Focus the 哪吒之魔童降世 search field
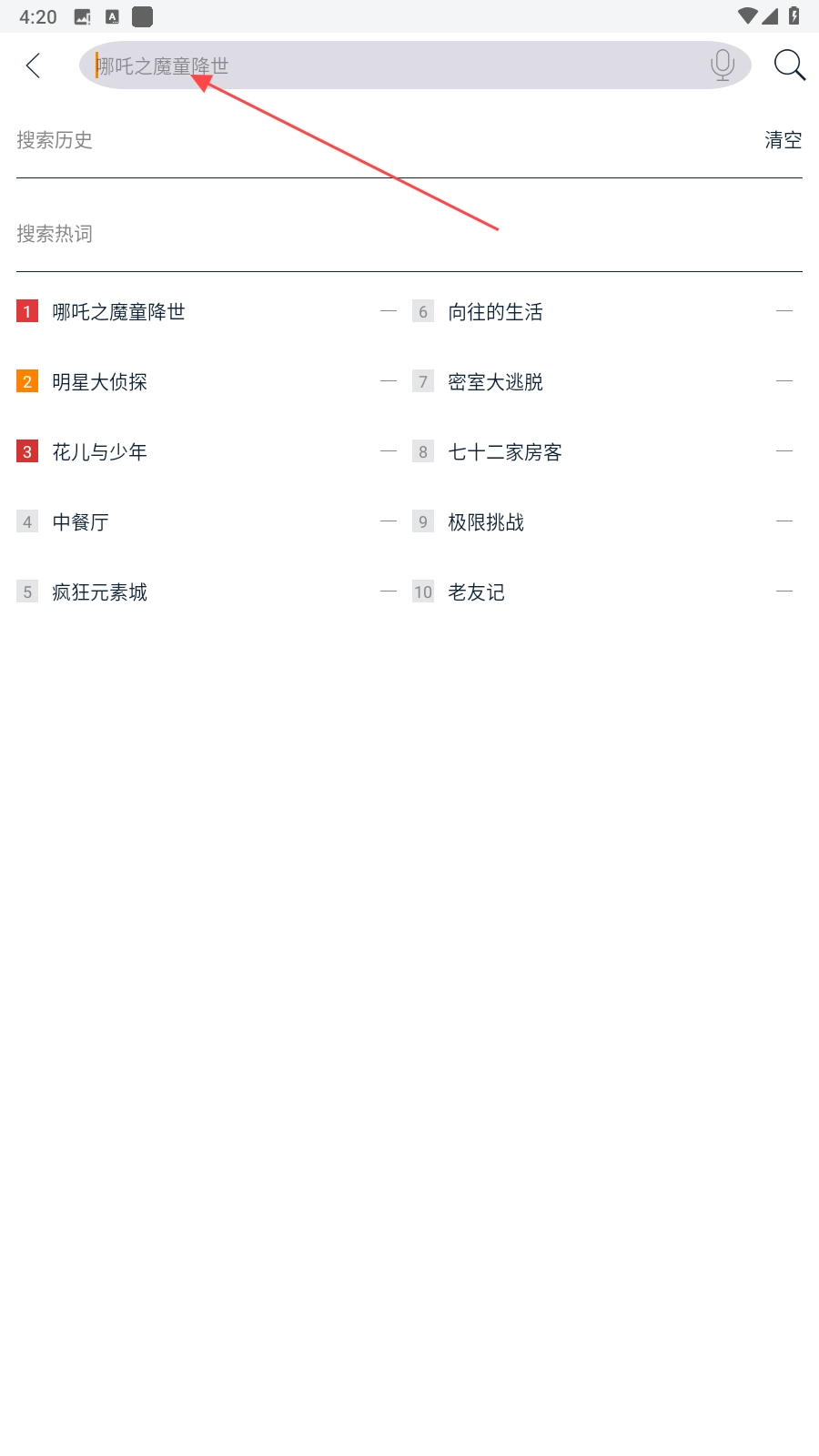 pyautogui.click(x=400, y=66)
